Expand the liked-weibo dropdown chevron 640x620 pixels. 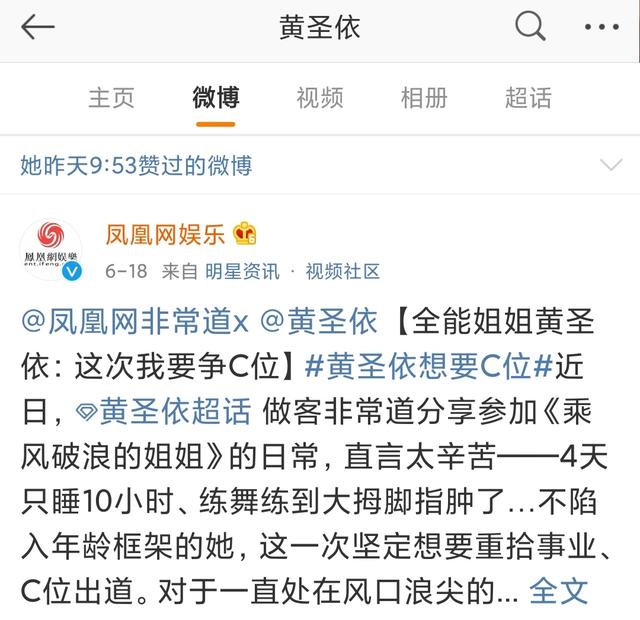point(608,165)
